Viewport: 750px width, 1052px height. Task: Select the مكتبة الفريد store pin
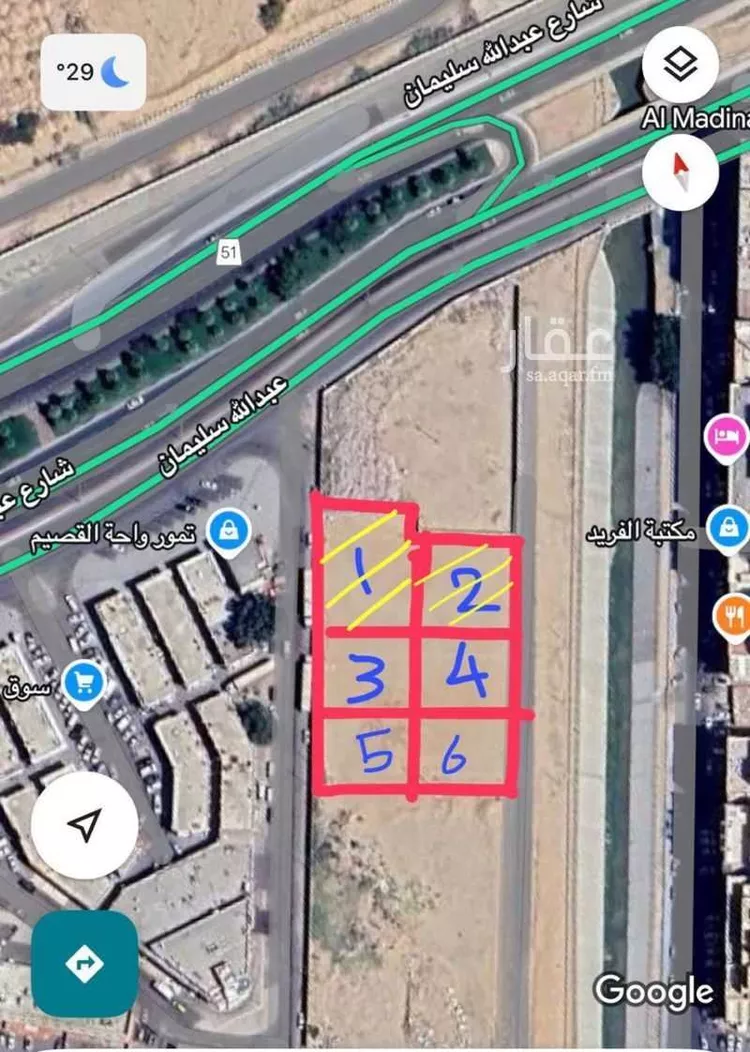click(727, 528)
